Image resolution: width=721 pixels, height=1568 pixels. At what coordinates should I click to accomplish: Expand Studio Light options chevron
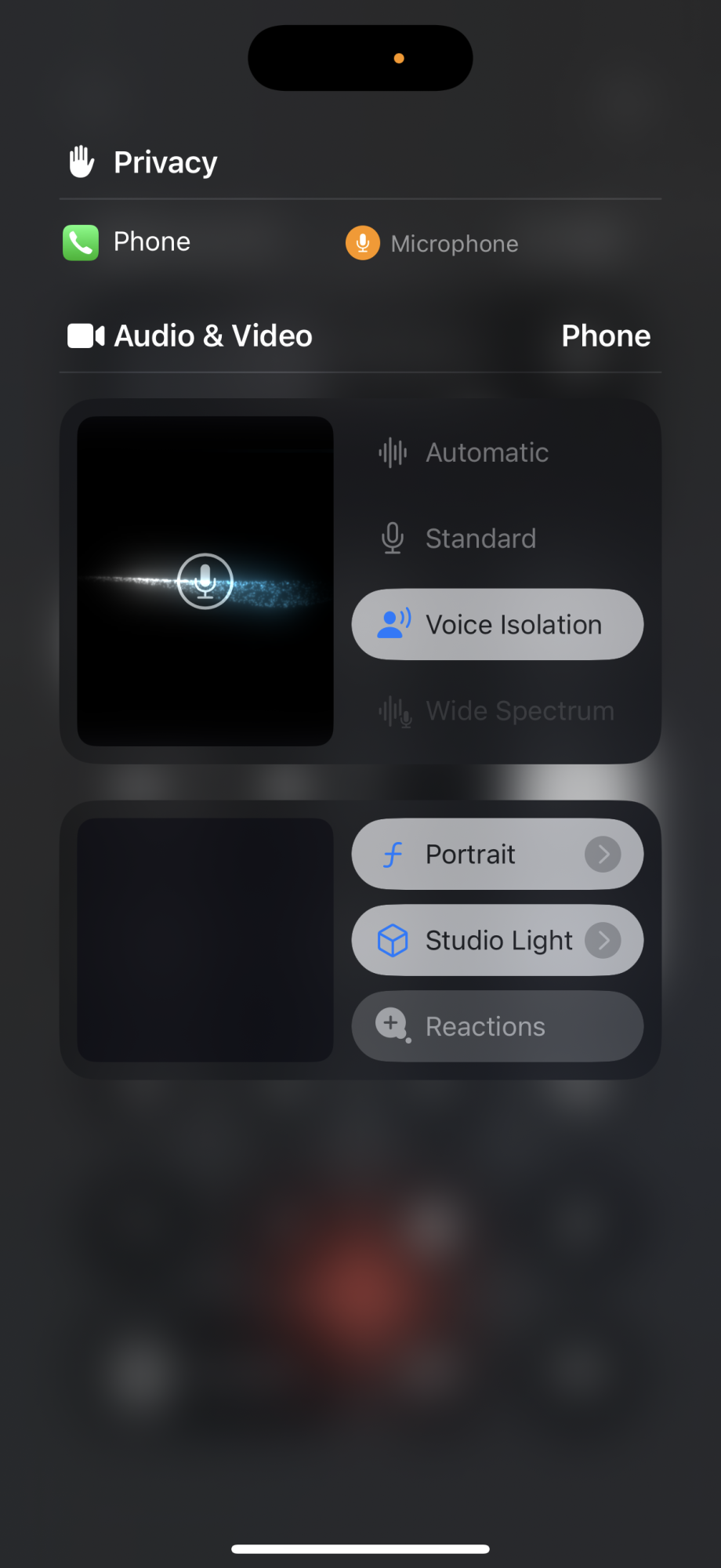(603, 941)
